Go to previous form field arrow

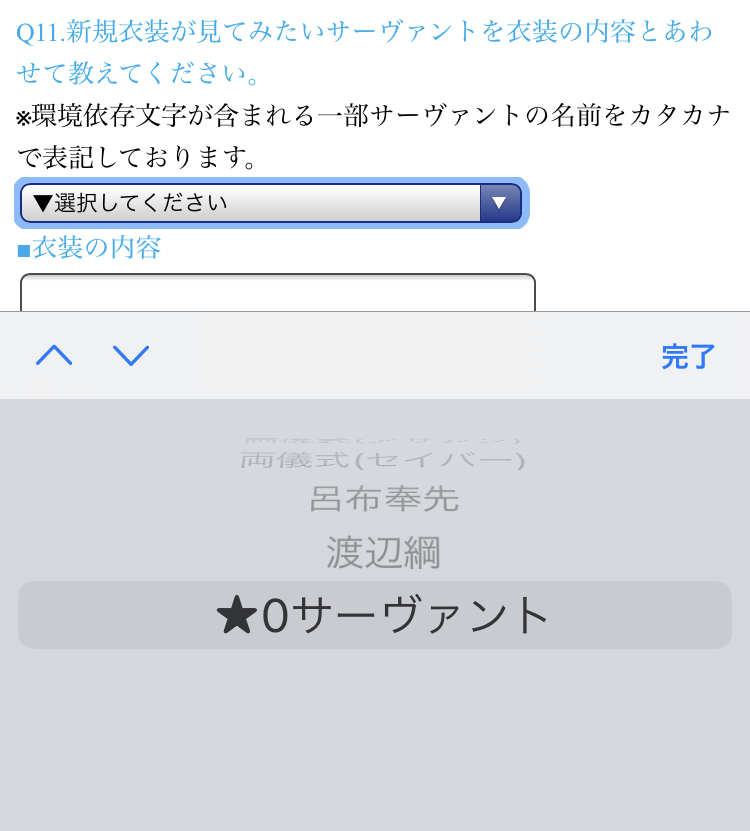[54, 355]
